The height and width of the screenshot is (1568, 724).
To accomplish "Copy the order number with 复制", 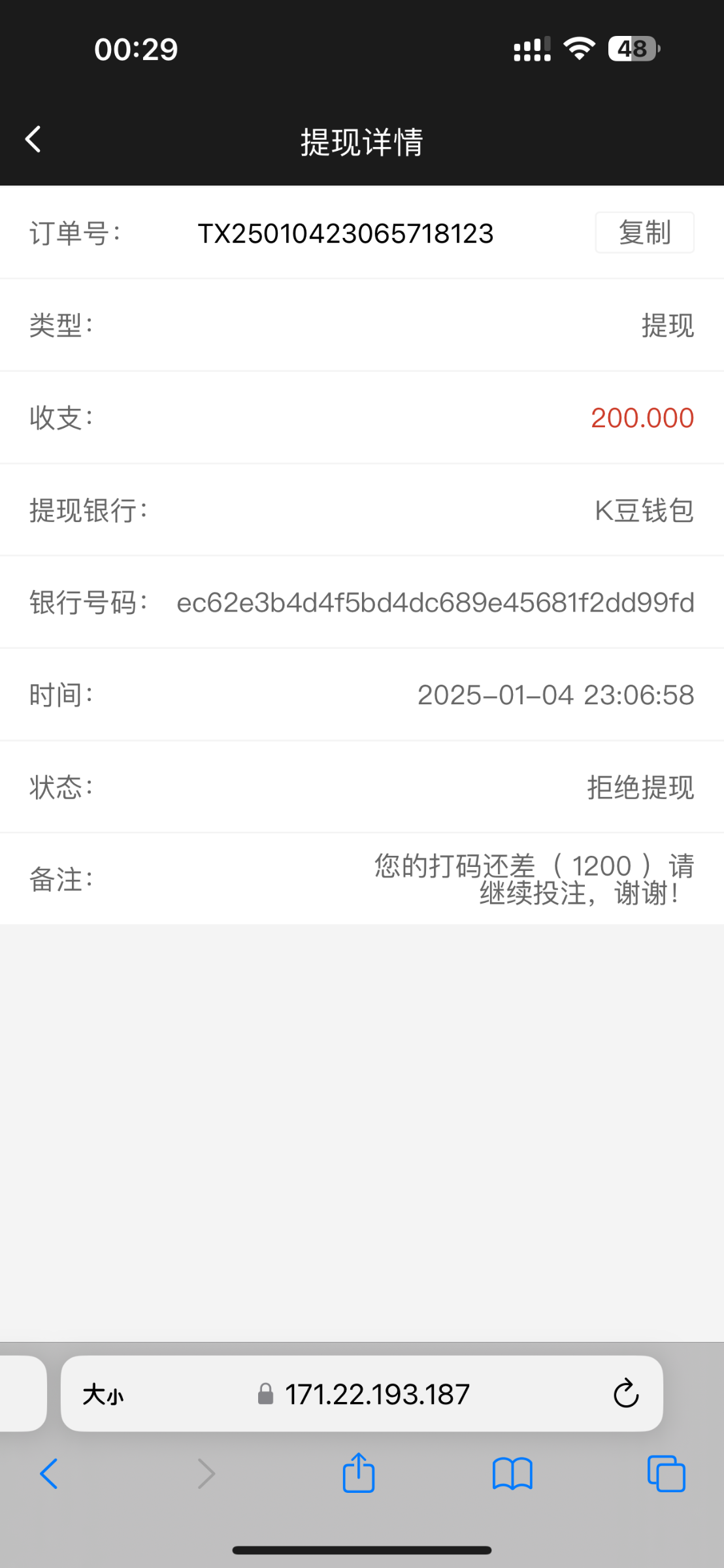I will click(644, 233).
